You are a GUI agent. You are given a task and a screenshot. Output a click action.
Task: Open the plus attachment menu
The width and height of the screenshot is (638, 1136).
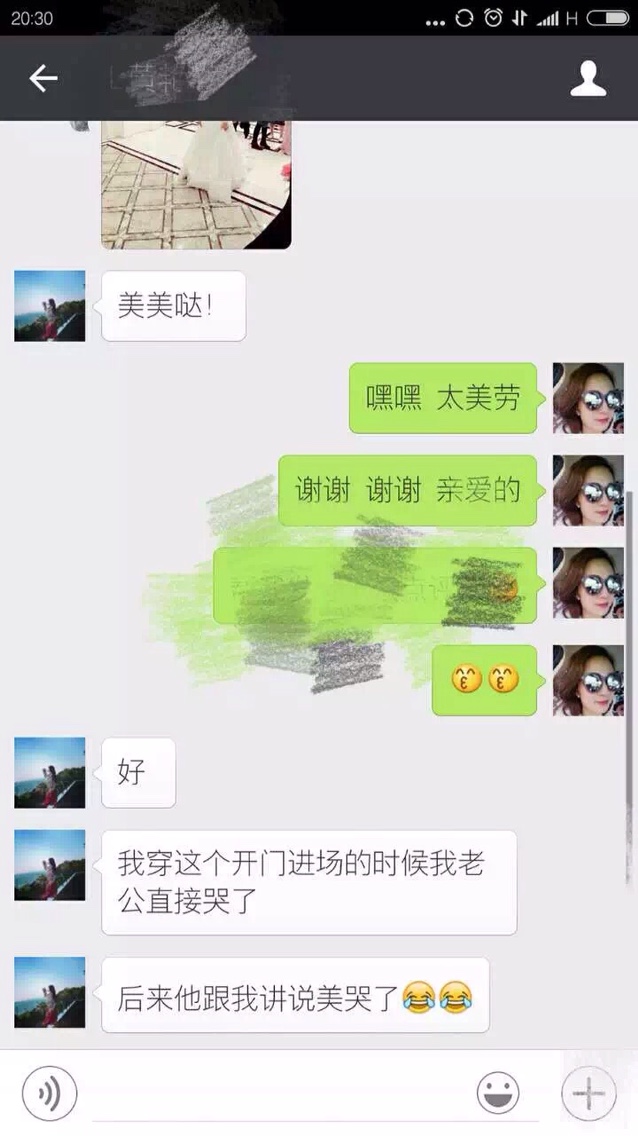pos(589,1093)
